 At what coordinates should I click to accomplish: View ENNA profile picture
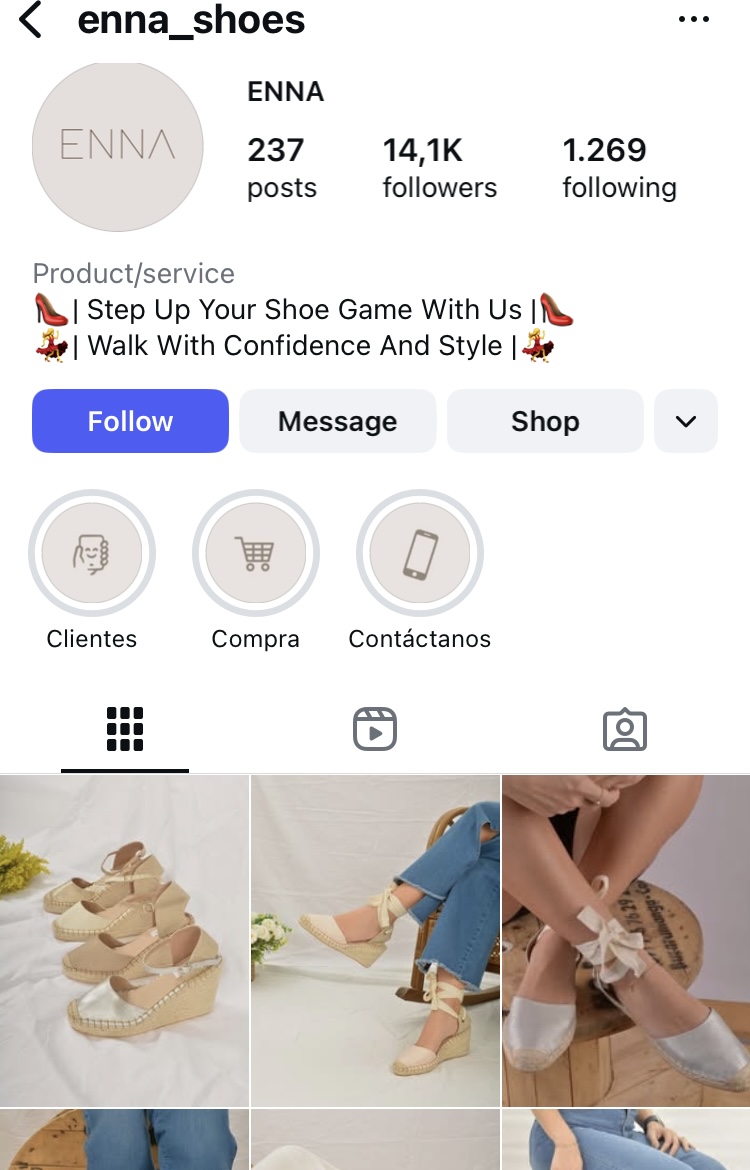coord(118,146)
